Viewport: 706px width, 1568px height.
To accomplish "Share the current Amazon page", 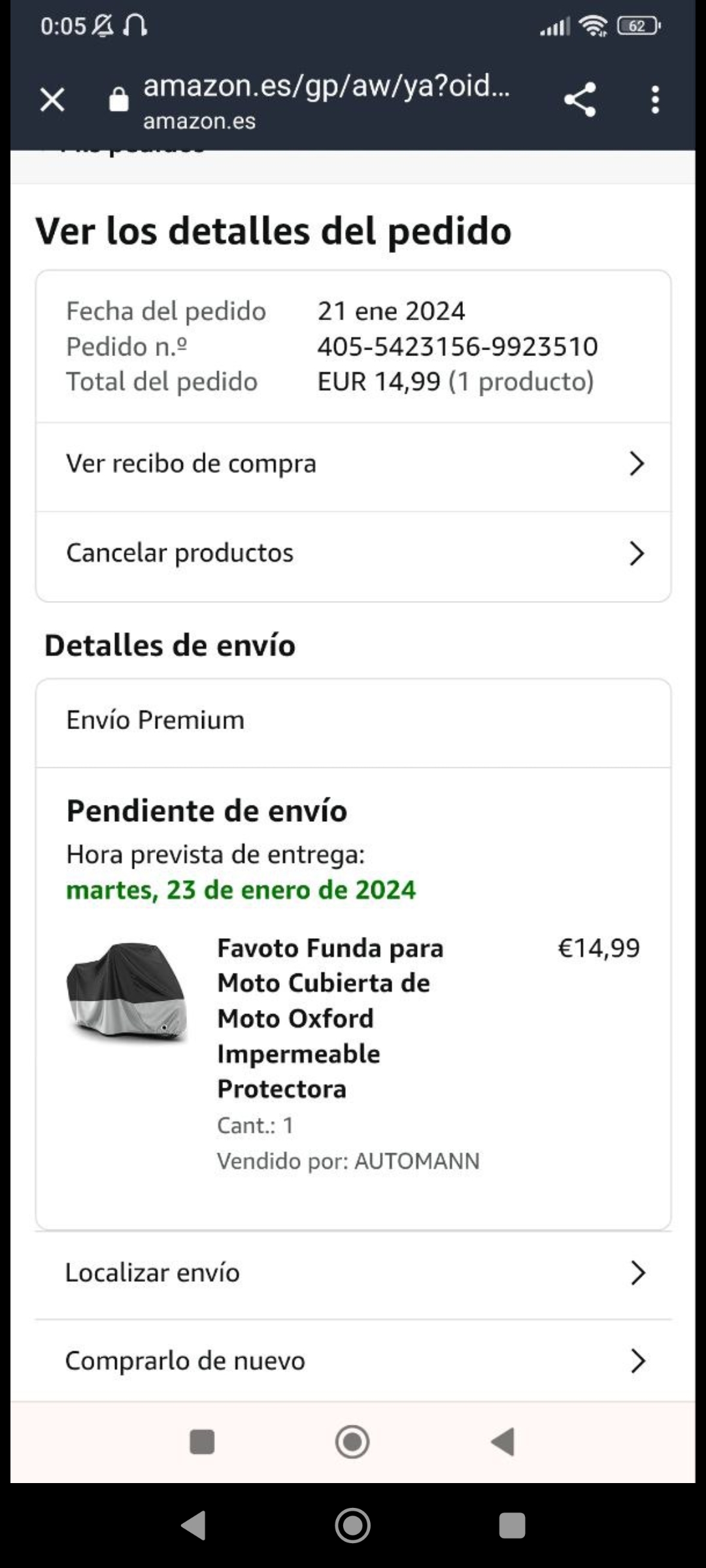I will (x=580, y=100).
